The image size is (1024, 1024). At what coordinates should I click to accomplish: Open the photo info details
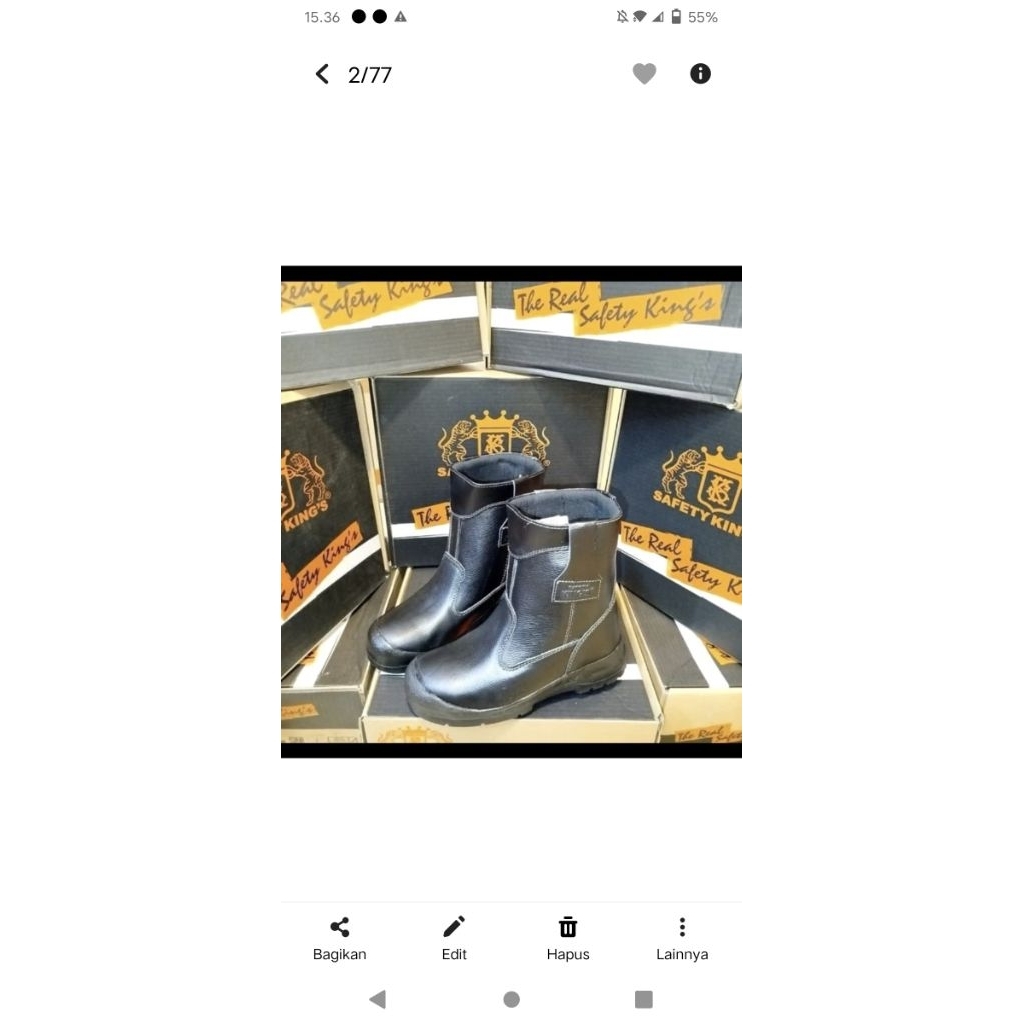click(701, 74)
